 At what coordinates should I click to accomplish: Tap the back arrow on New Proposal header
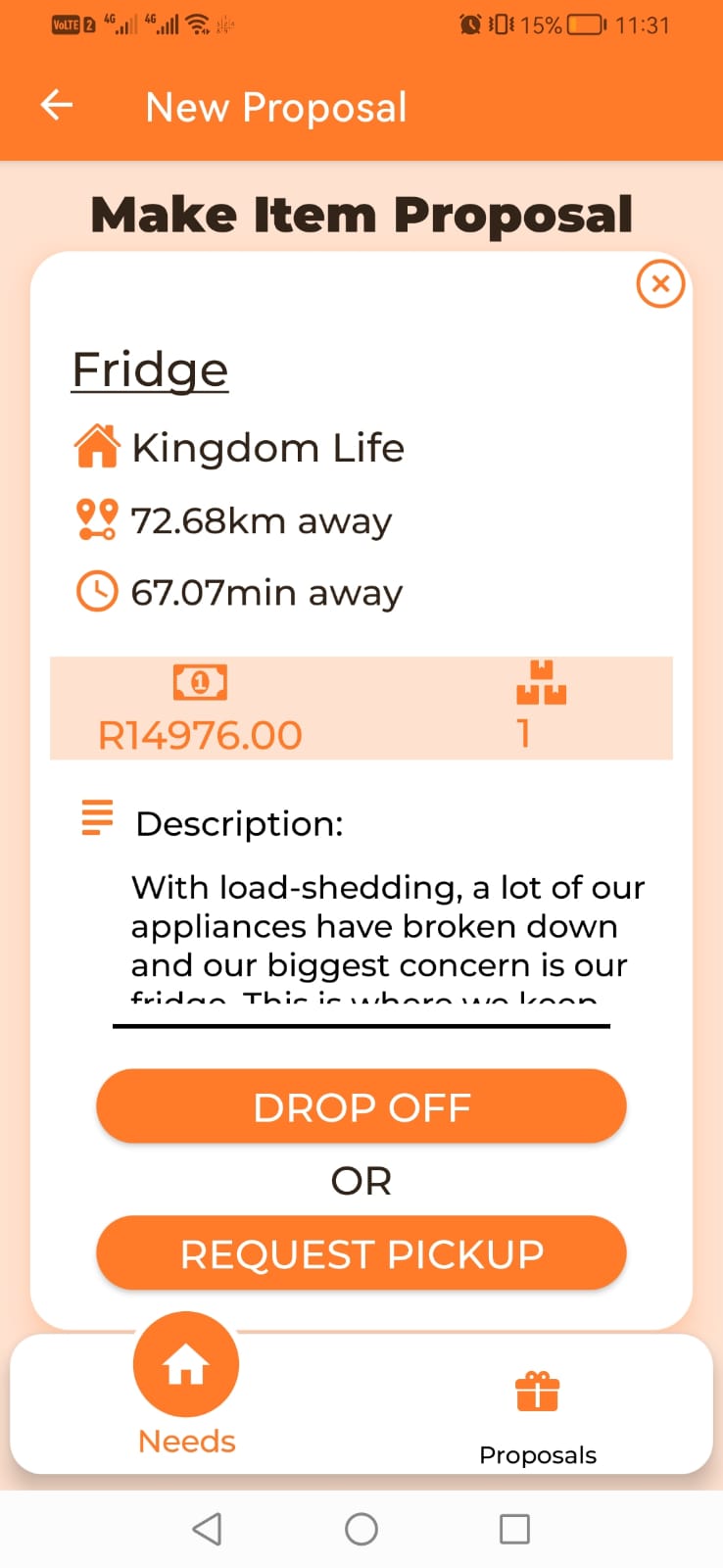click(x=56, y=105)
